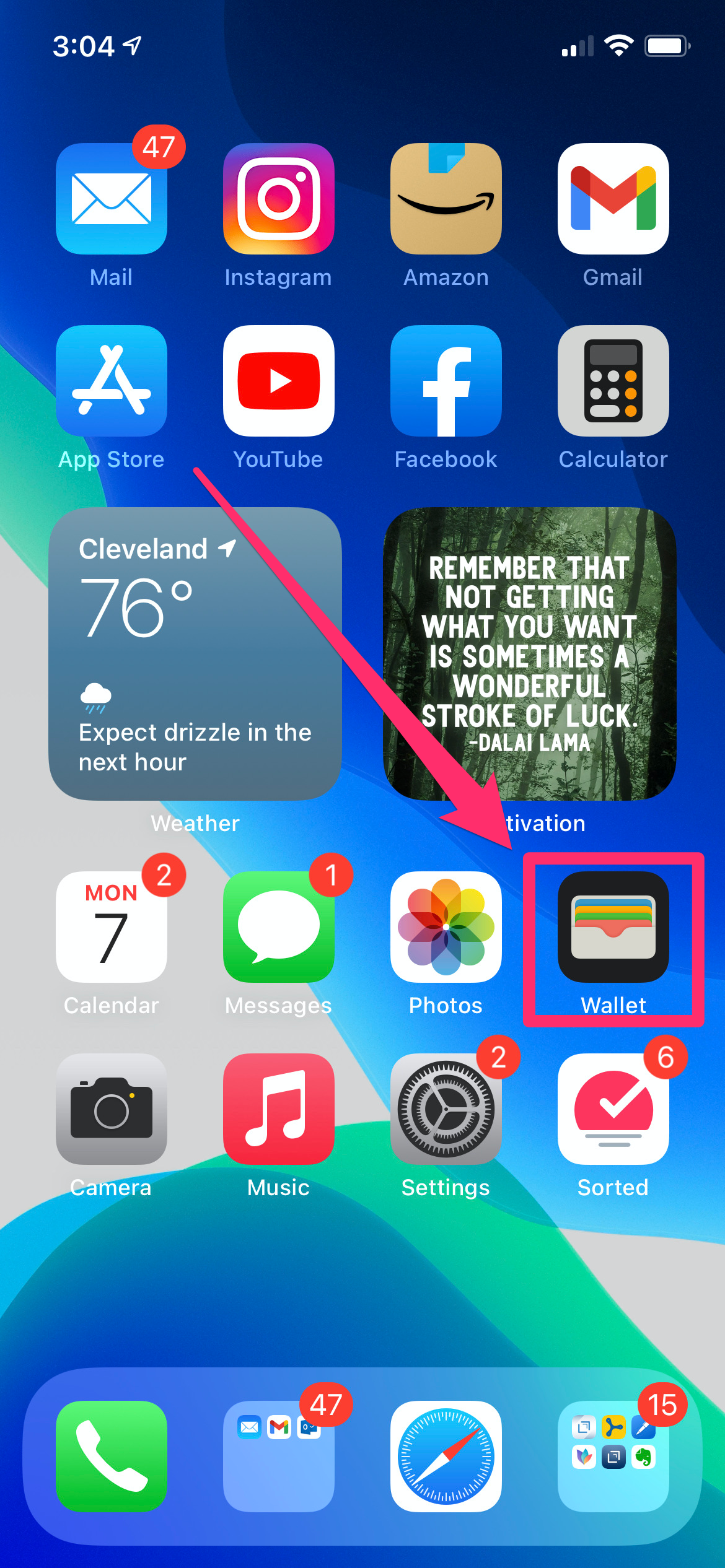Image resolution: width=725 pixels, height=1568 pixels.
Task: Launch the Wallet app
Action: [x=613, y=927]
